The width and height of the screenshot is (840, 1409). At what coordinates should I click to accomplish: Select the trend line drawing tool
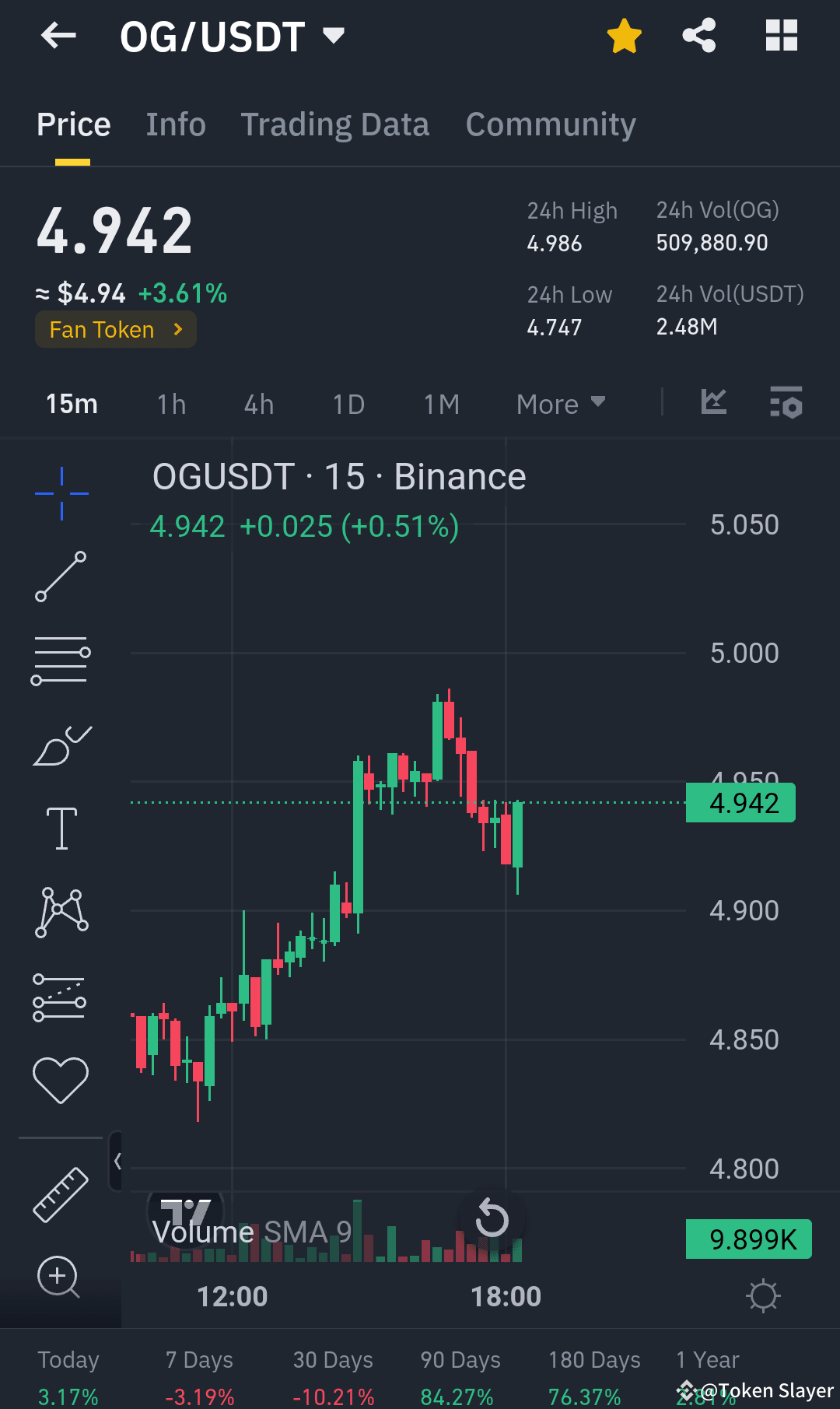point(61,577)
